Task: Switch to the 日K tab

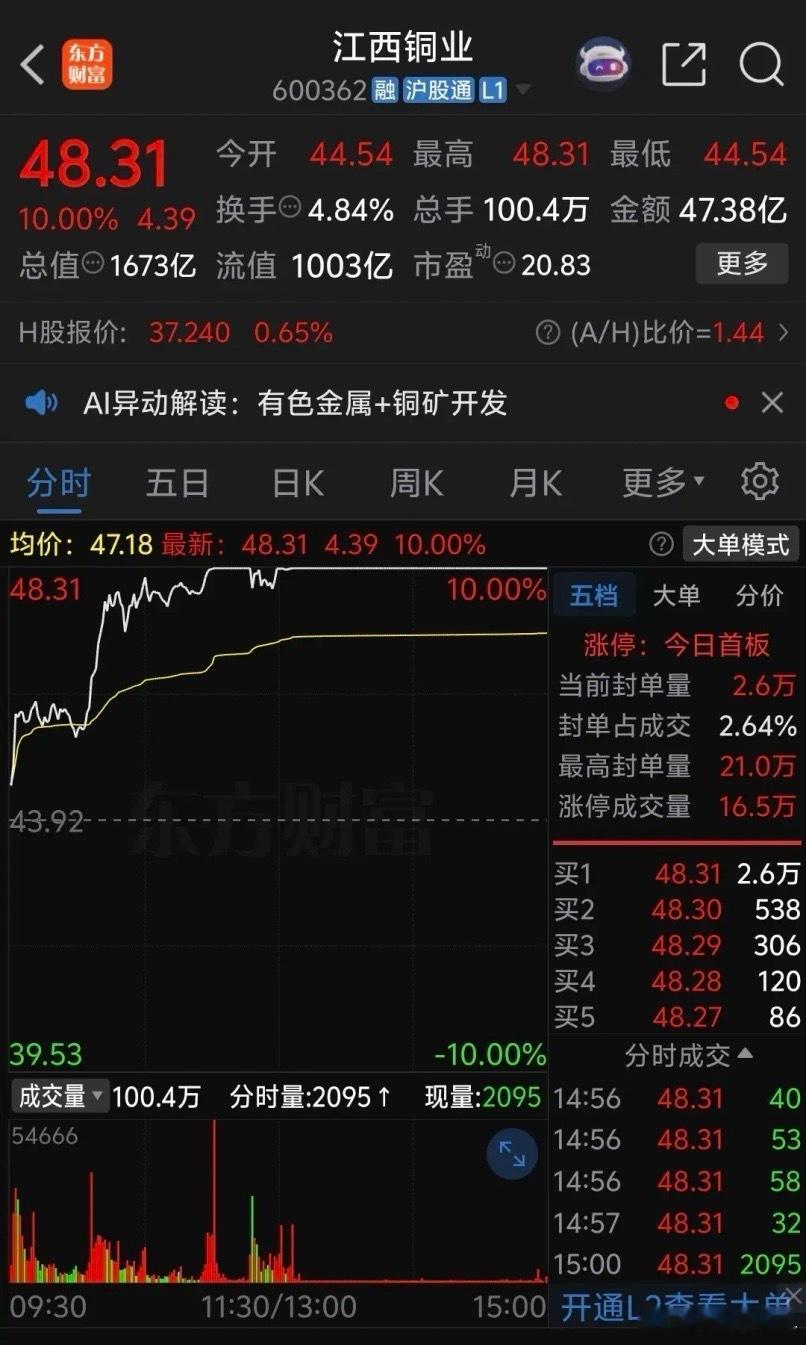Action: click(x=296, y=482)
